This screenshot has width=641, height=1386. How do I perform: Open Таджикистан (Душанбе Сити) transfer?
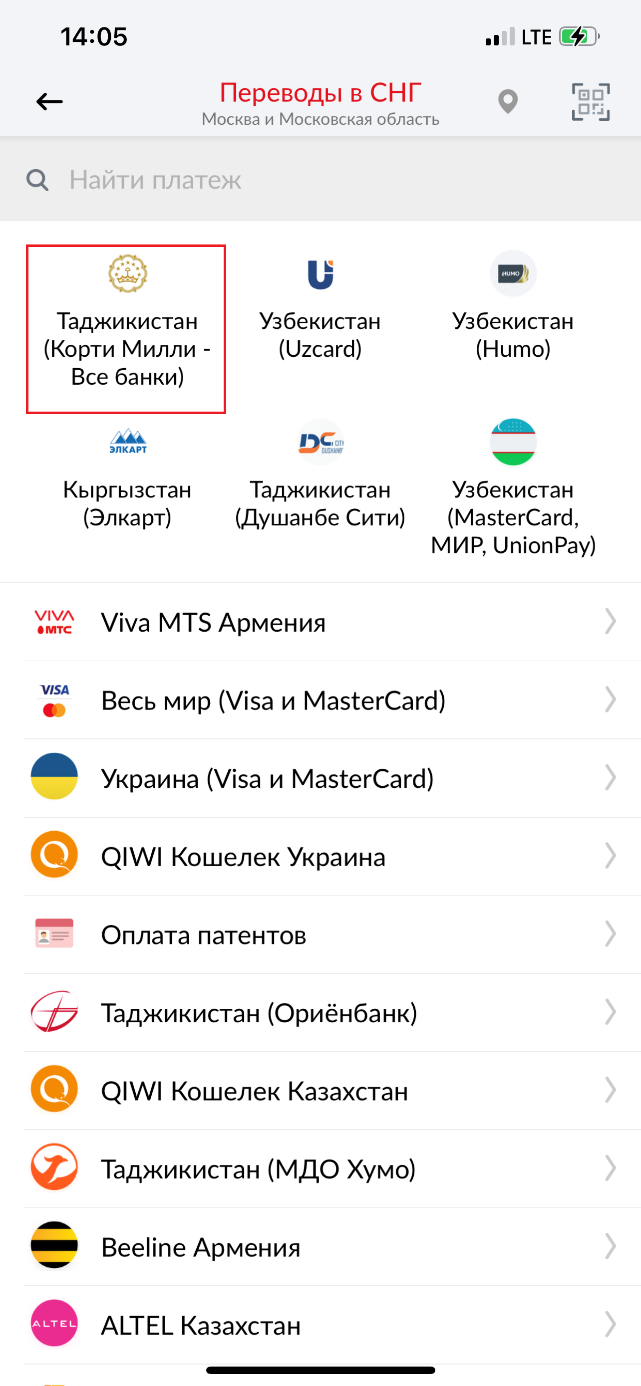coord(320,480)
